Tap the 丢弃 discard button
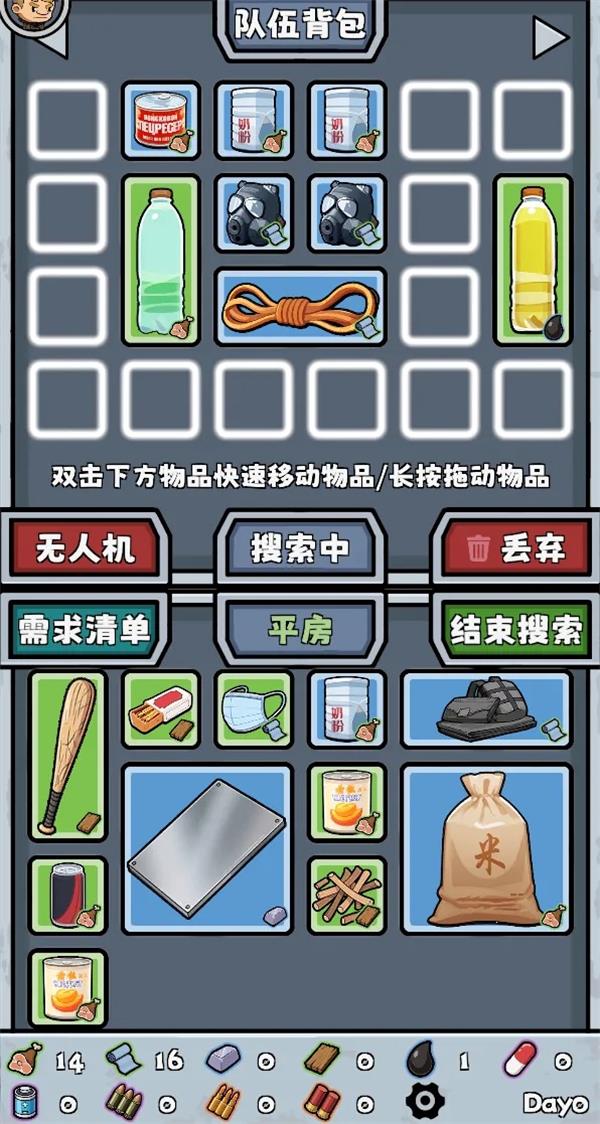Viewport: 600px width, 1124px height. (517, 548)
